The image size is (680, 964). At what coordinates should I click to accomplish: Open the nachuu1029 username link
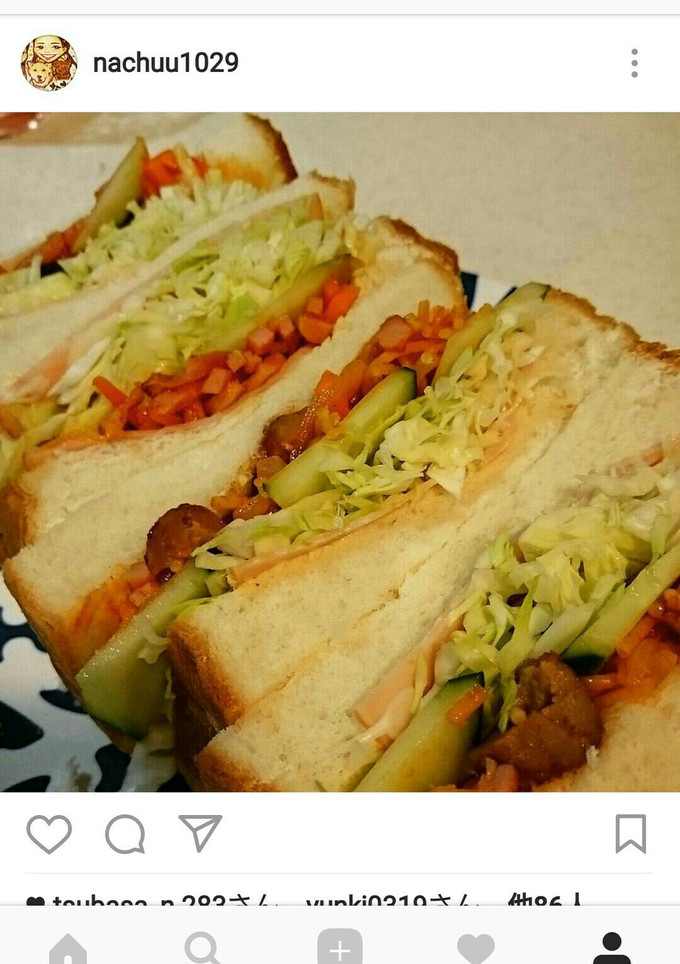click(165, 63)
